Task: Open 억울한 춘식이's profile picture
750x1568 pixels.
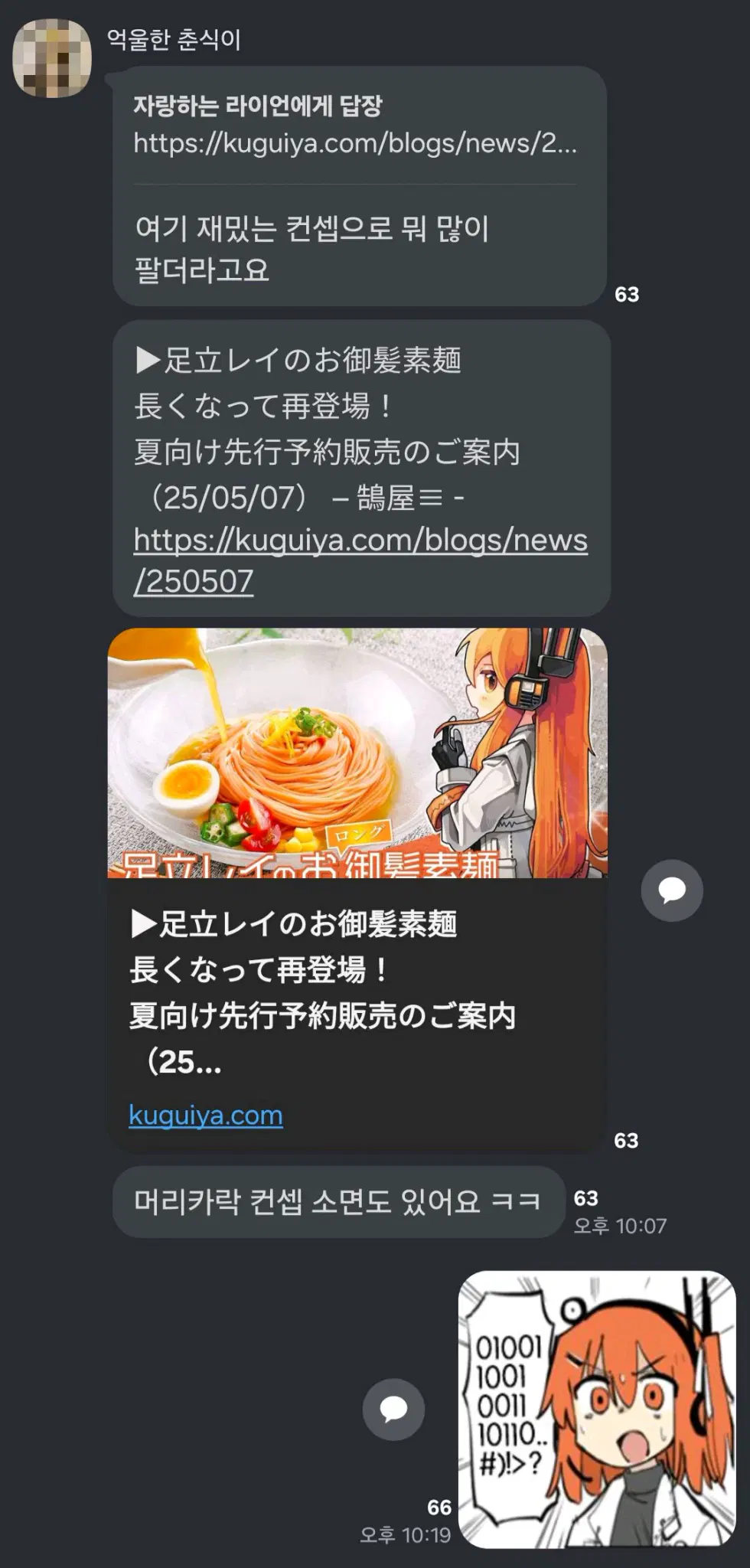Action: pyautogui.click(x=52, y=58)
